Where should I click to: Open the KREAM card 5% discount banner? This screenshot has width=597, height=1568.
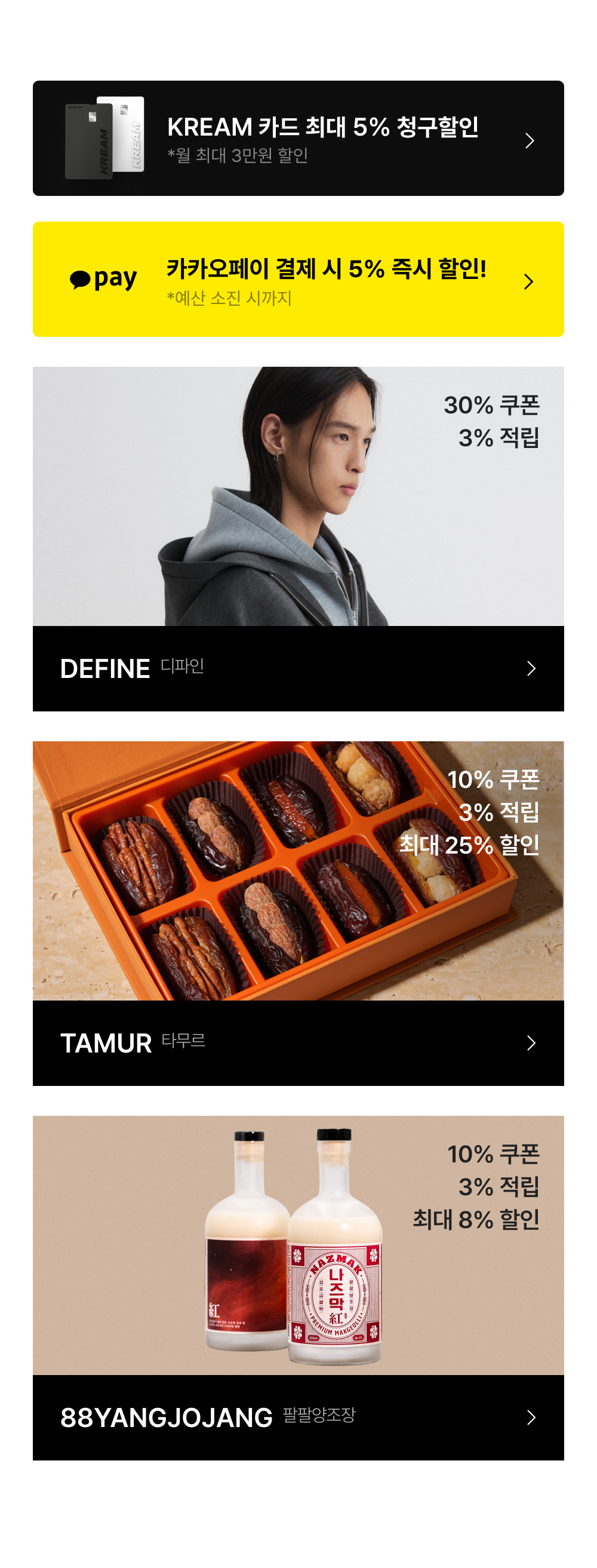coord(298,138)
